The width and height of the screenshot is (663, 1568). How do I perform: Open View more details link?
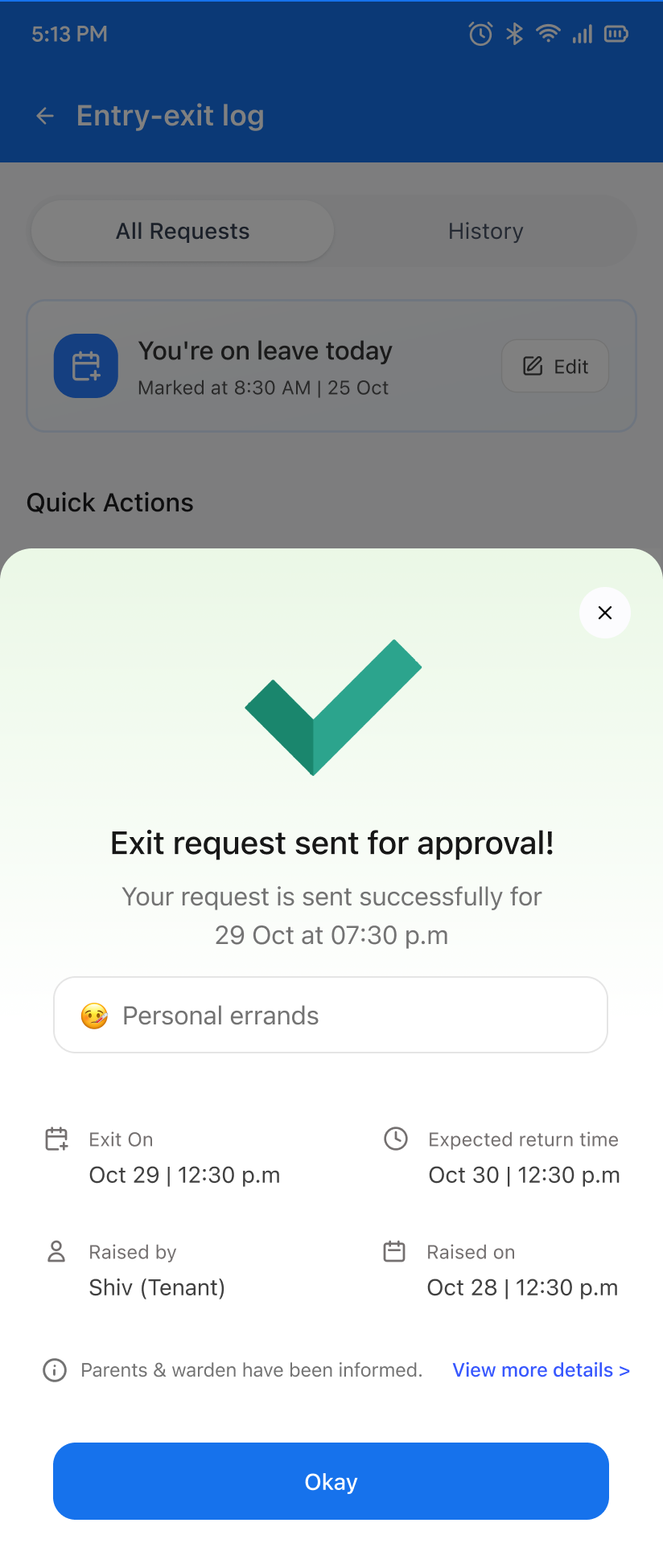point(541,1370)
